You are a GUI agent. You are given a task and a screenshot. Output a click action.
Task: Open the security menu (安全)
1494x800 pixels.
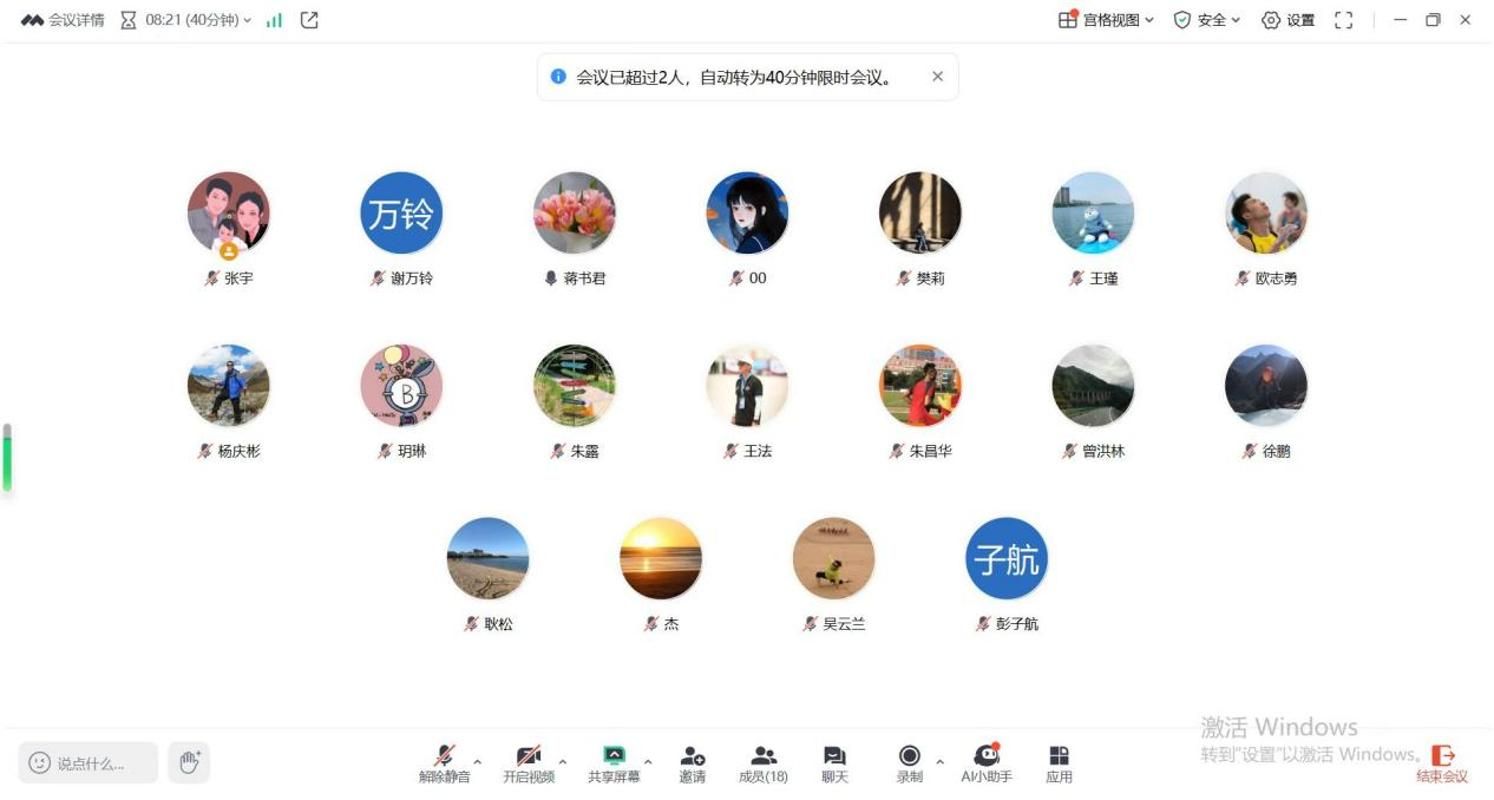[x=1206, y=20]
